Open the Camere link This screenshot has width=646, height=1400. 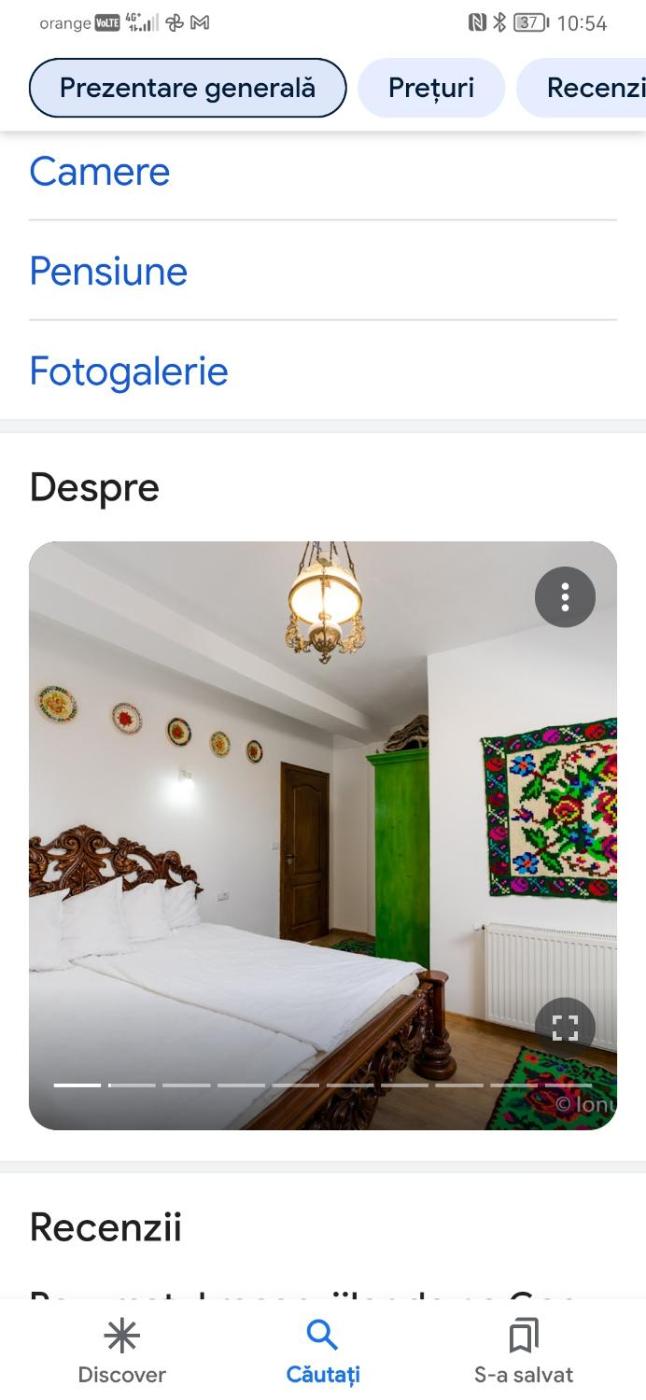(100, 171)
